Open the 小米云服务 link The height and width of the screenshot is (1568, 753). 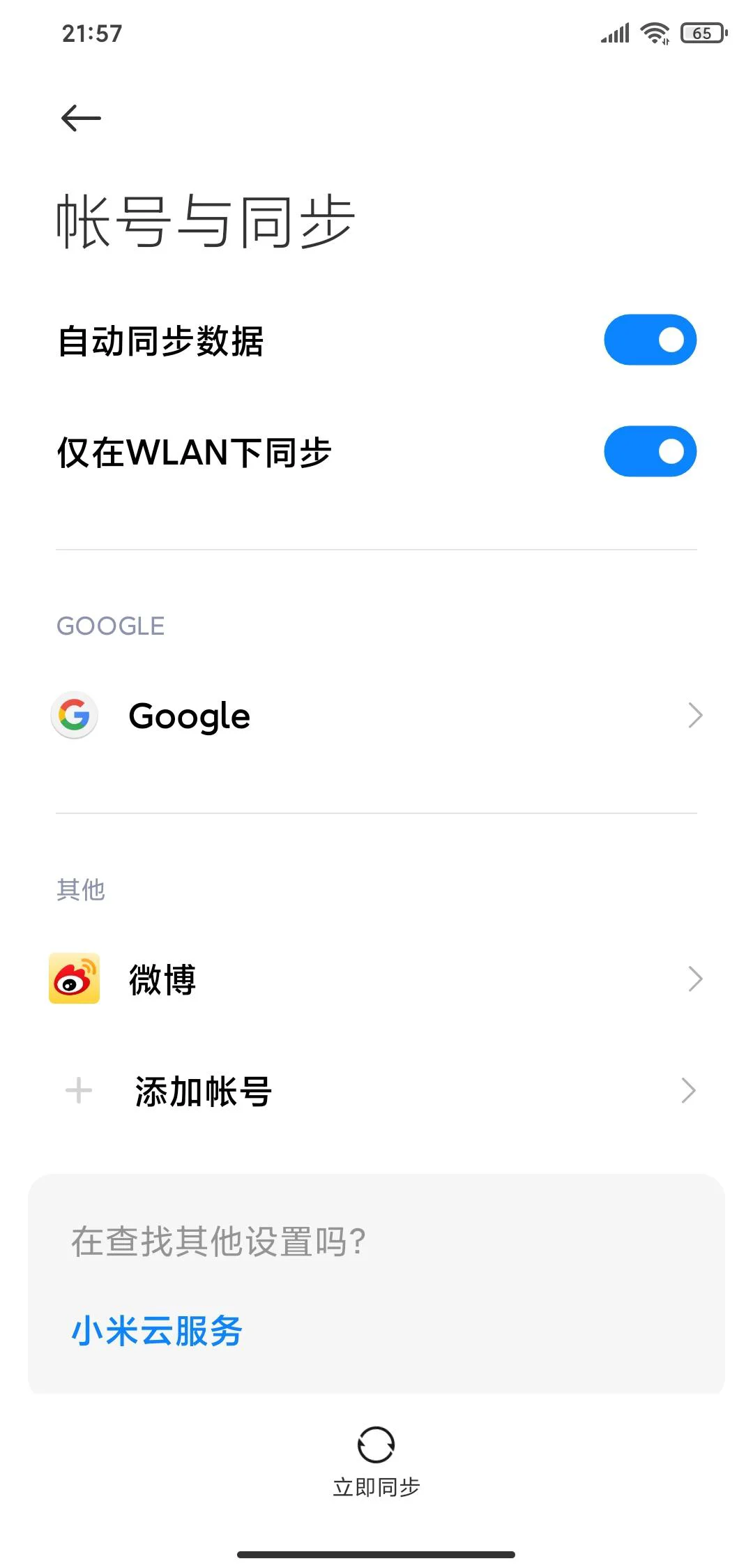tap(157, 1331)
